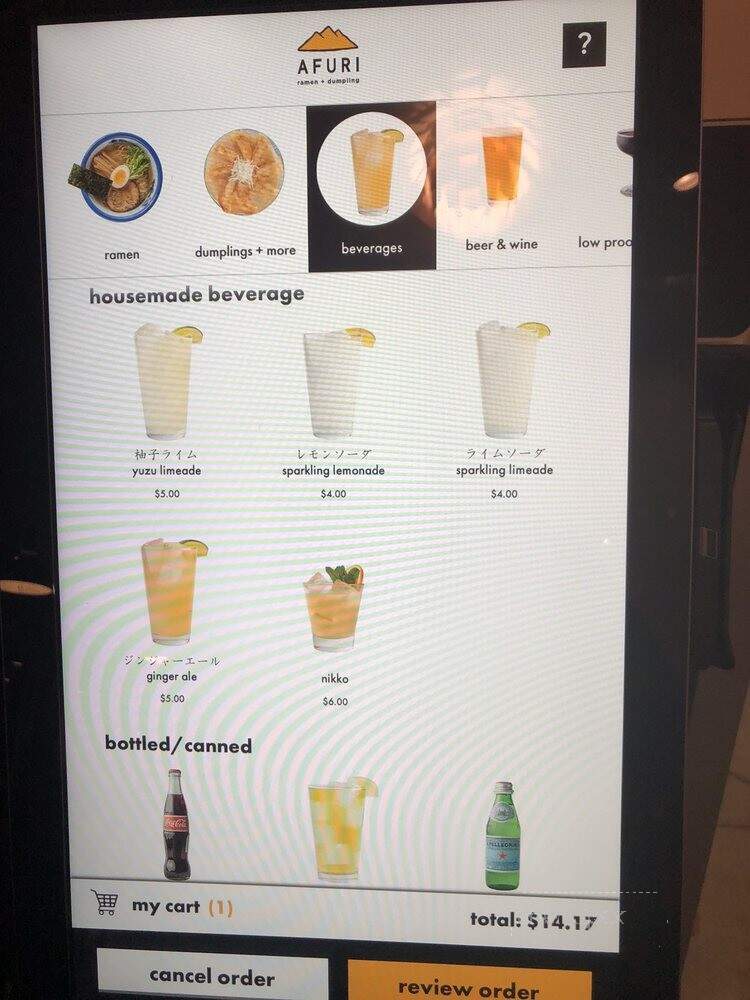Viewport: 750px width, 1000px height.
Task: Switch to the ramen category
Action: point(121,197)
